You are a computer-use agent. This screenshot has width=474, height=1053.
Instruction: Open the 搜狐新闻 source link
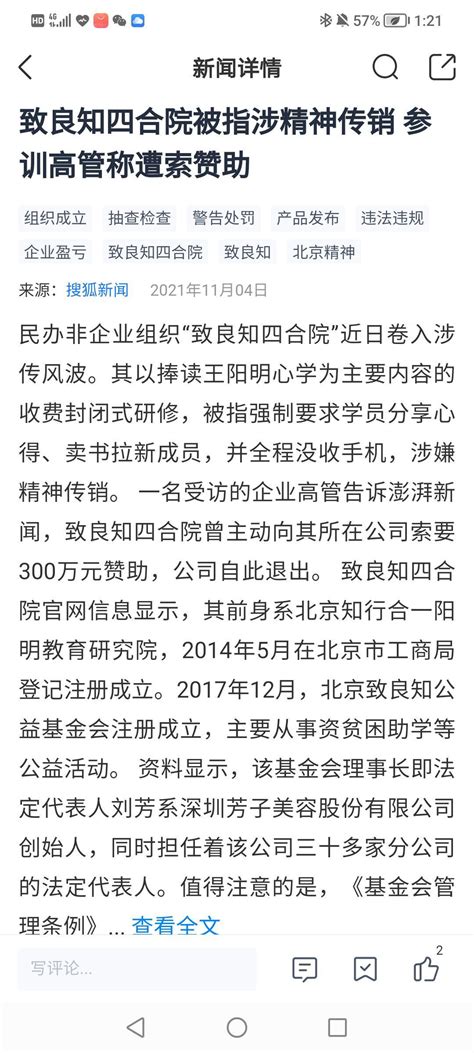[x=97, y=290]
